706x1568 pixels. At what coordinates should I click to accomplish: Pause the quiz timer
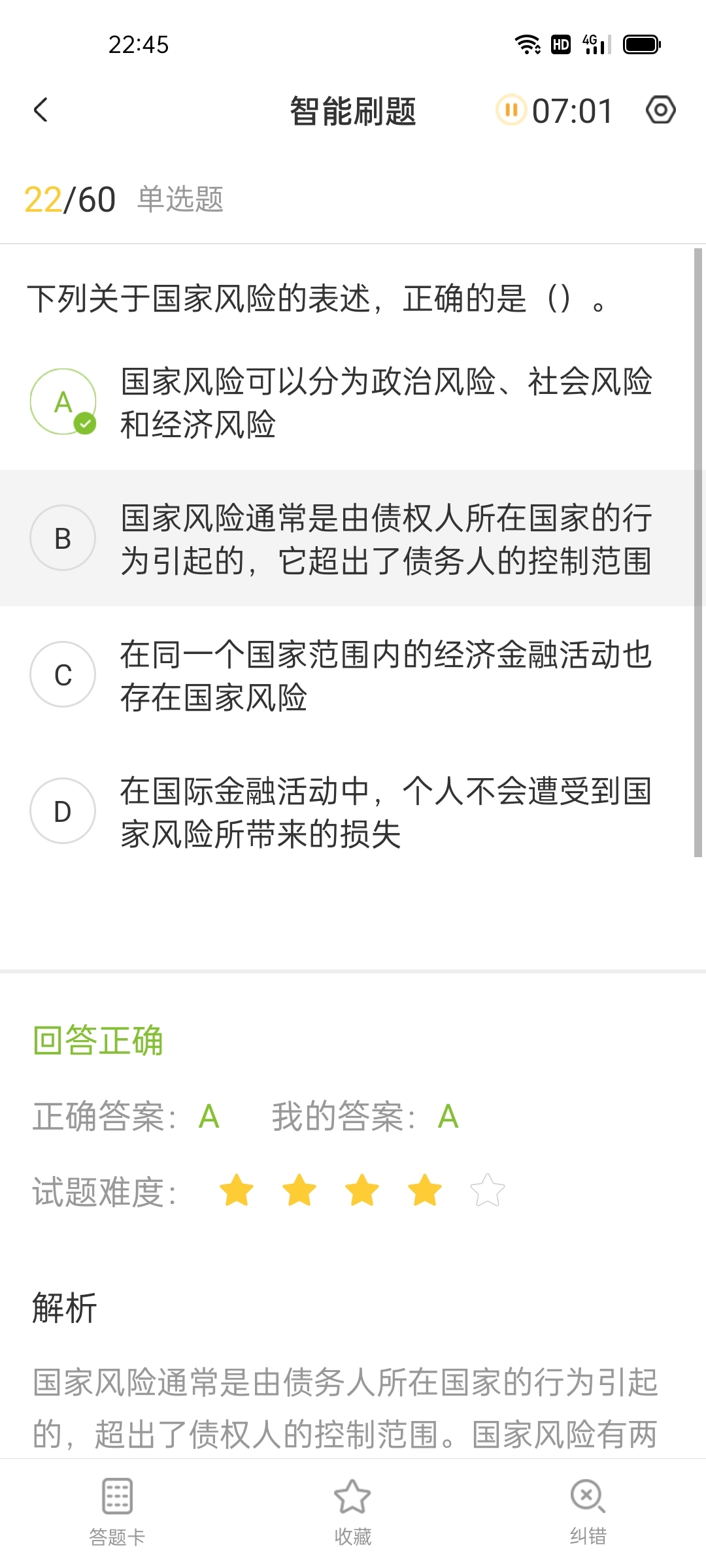pos(511,110)
